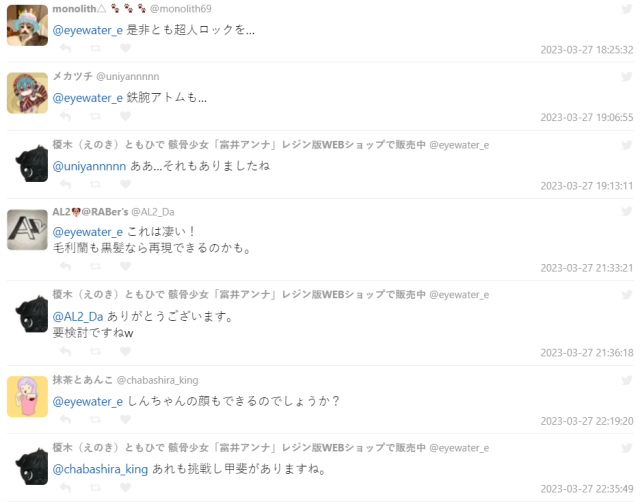Open monolith's tweet on Twitter via bird icon

point(627,9)
